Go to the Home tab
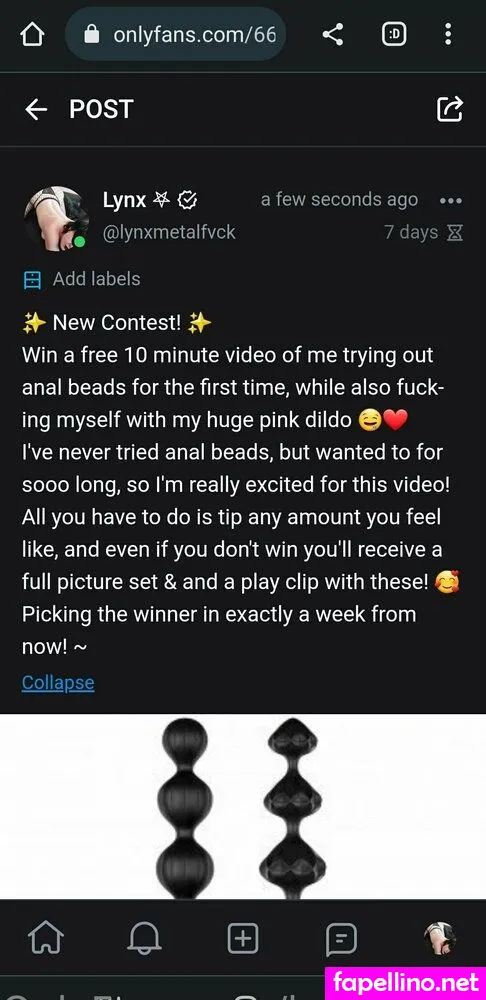The image size is (486, 1000). pyautogui.click(x=46, y=939)
